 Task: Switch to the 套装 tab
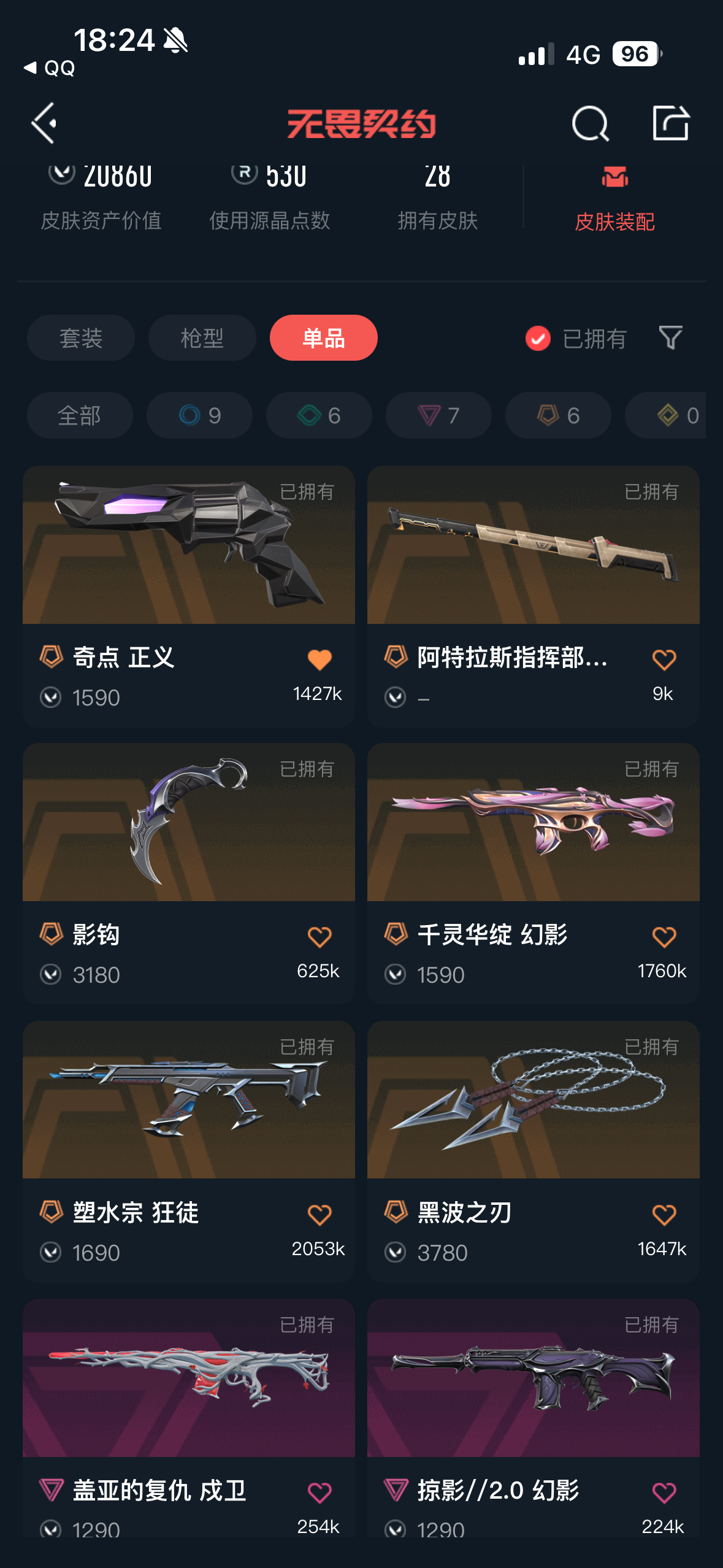[81, 338]
